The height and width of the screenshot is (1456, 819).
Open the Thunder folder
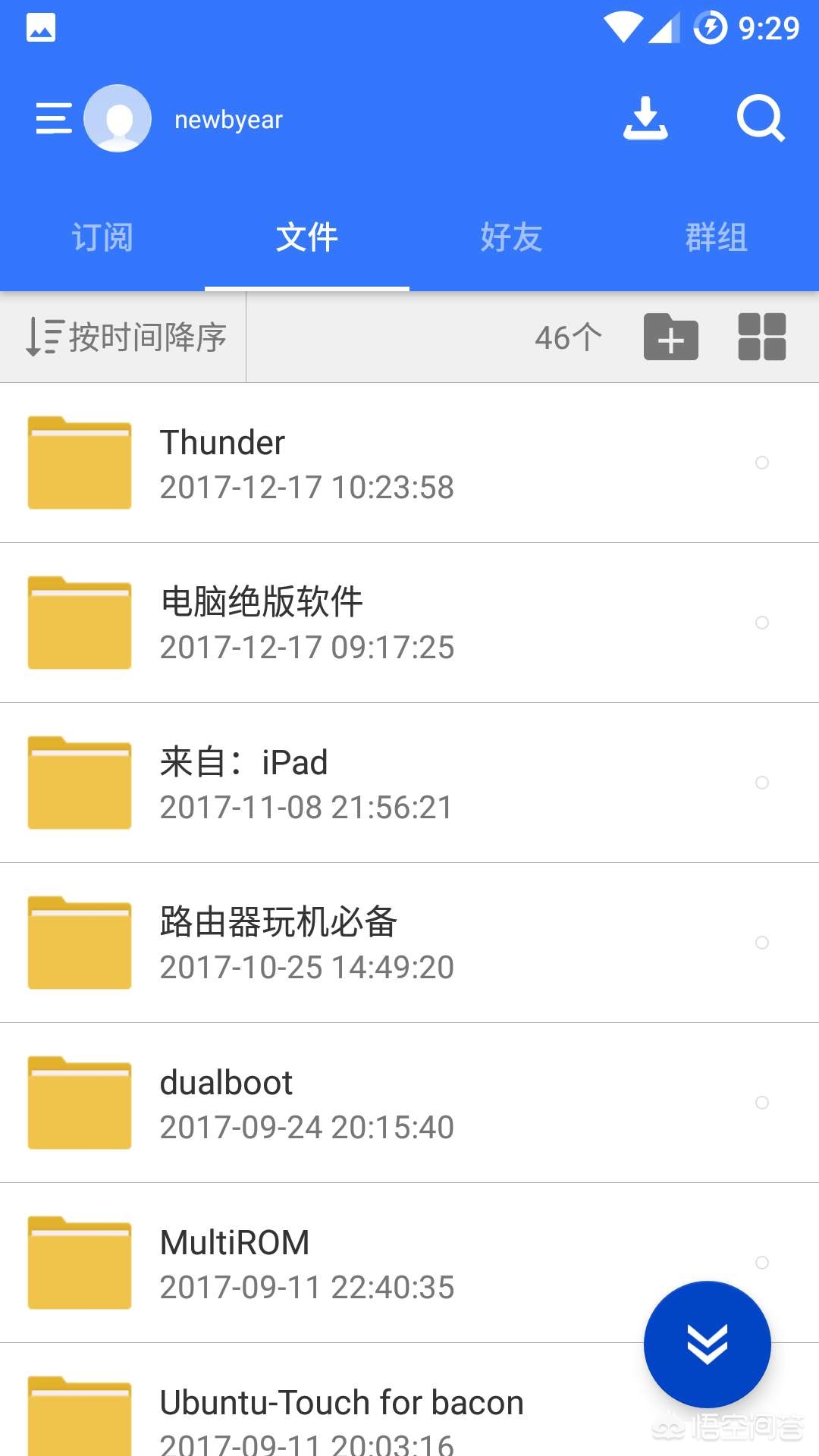(x=303, y=463)
